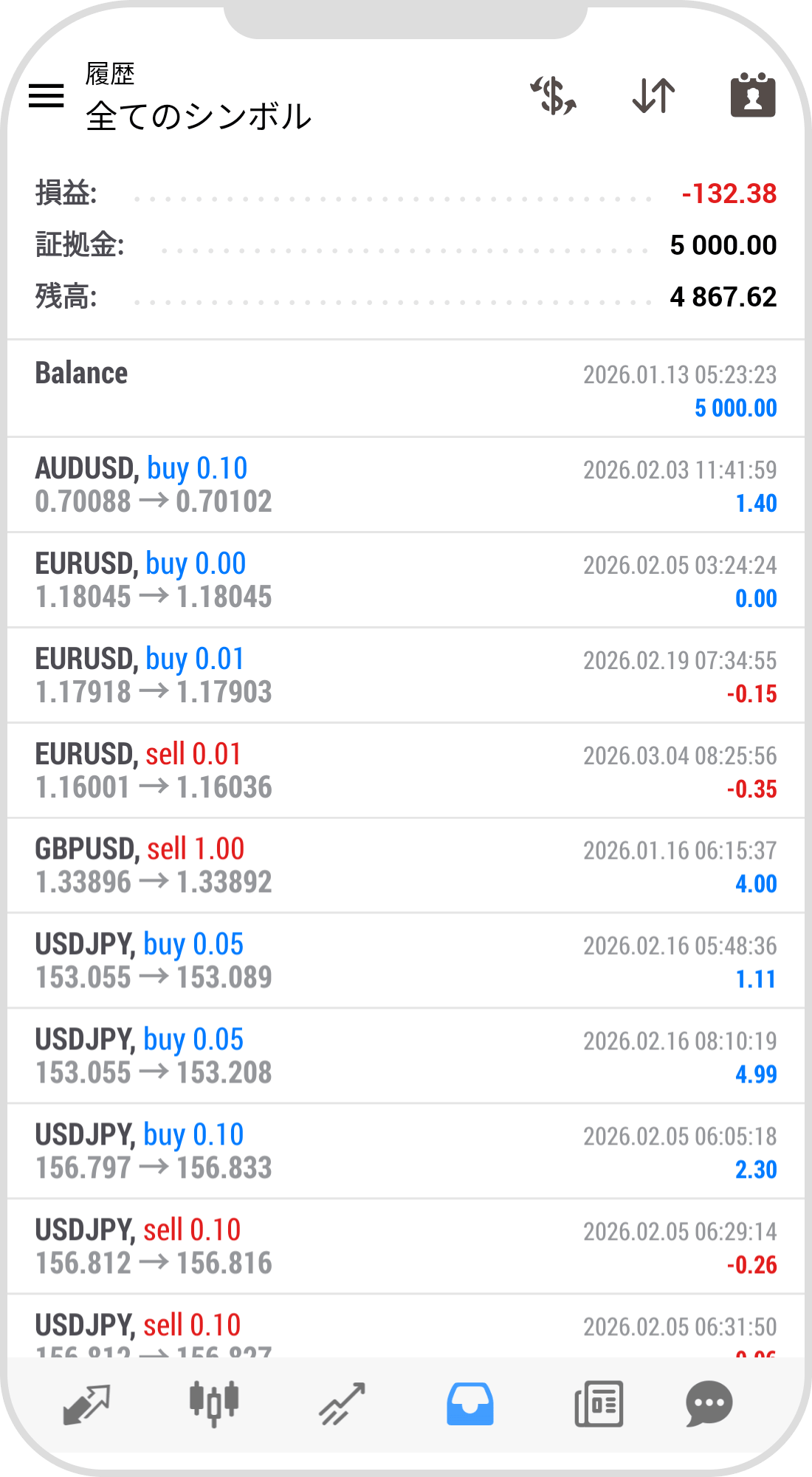Viewport: 812px width, 1477px height.
Task: Open the Chat messages tab
Action: pos(709,1404)
